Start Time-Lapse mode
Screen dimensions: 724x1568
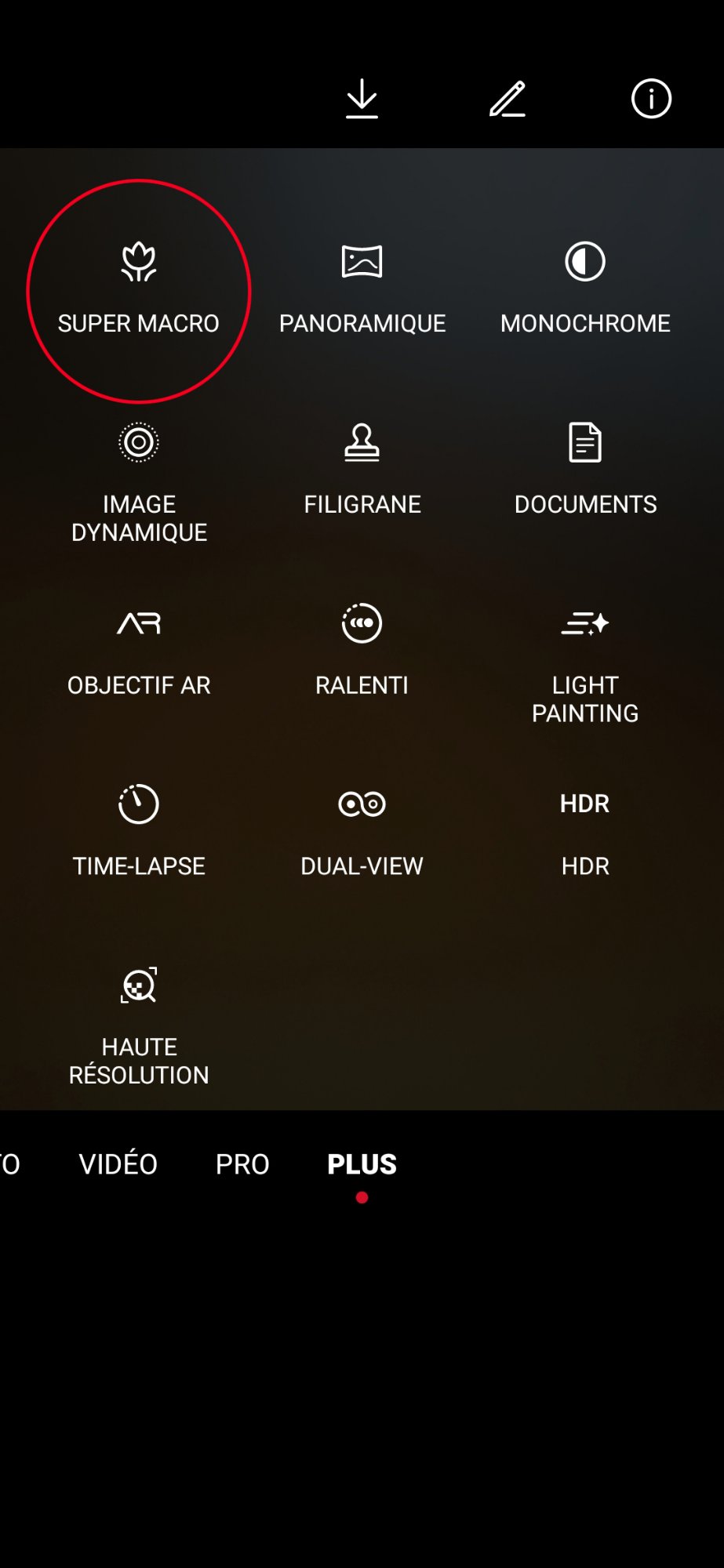(x=139, y=831)
